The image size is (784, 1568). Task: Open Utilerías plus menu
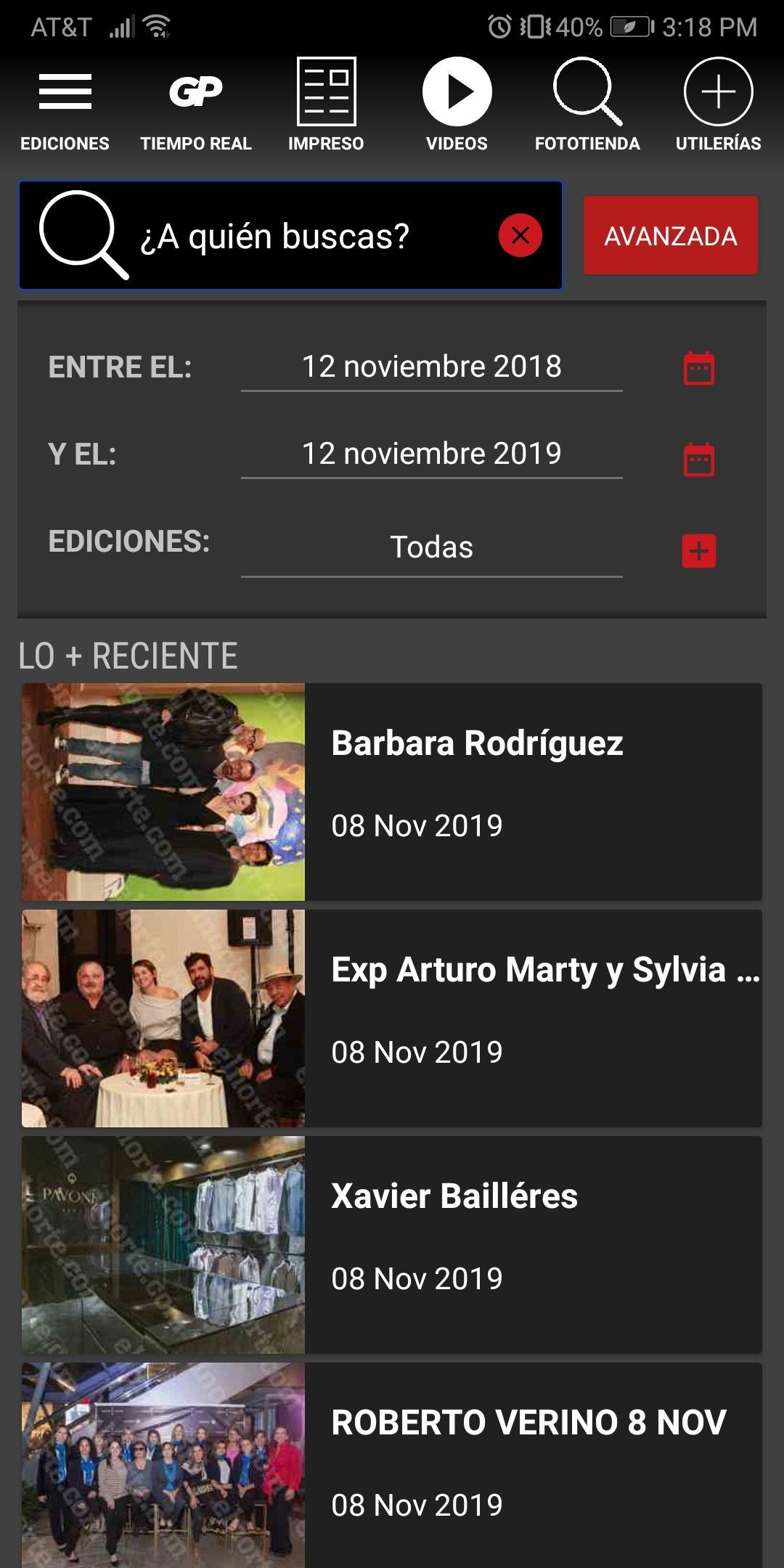[718, 105]
